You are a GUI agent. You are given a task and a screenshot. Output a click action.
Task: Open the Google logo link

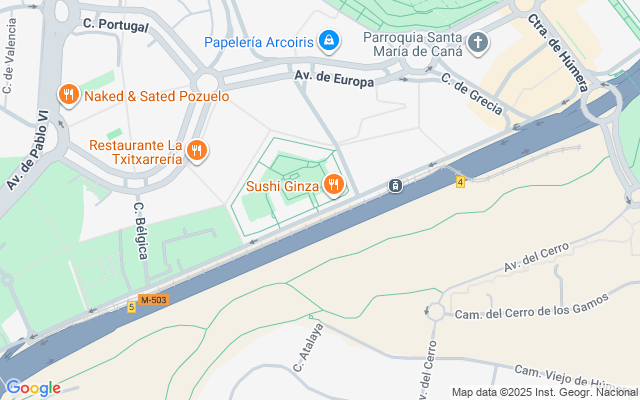click(33, 388)
